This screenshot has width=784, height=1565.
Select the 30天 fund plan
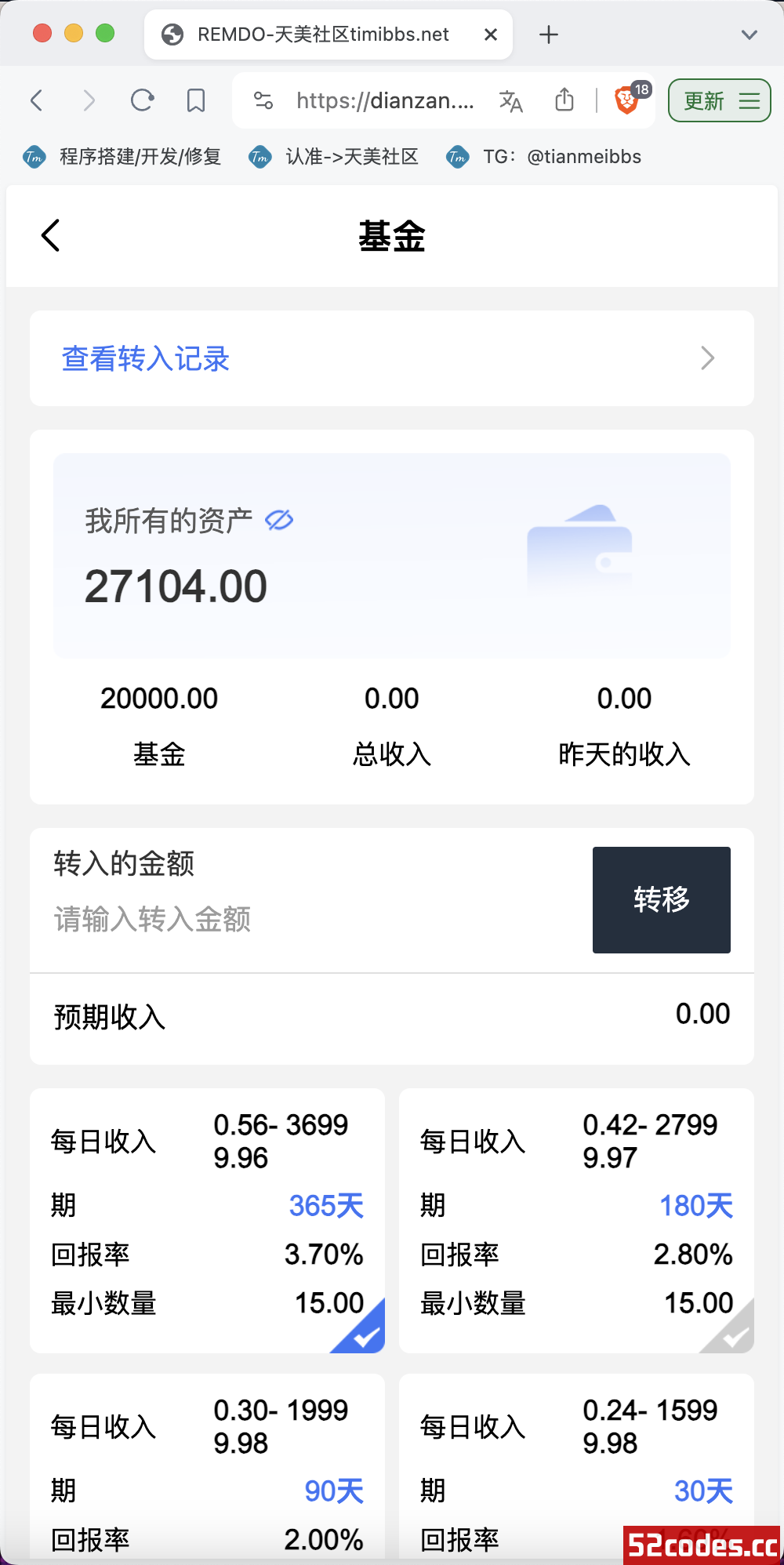tap(576, 1466)
